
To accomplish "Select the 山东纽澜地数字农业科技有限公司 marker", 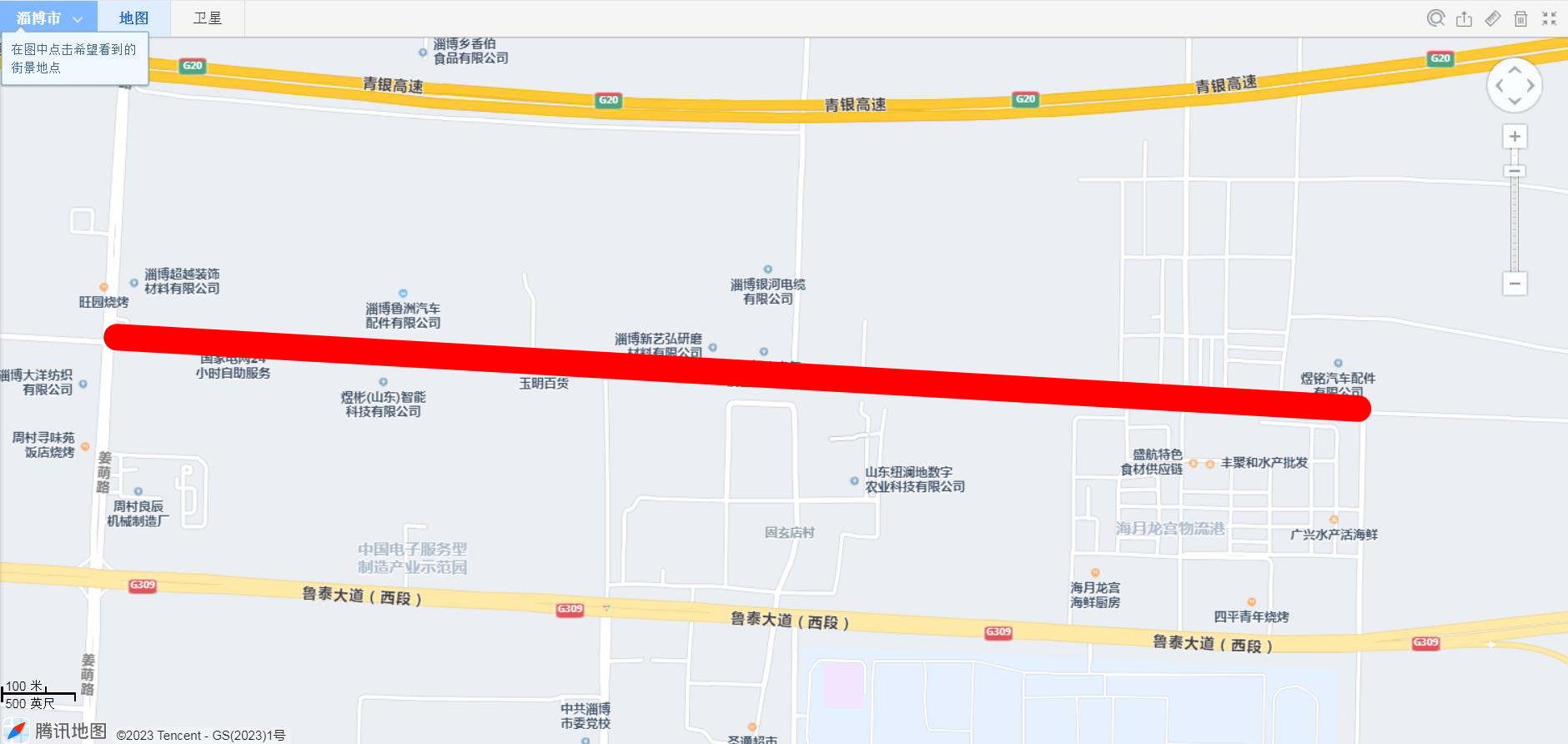I will click(x=854, y=480).
